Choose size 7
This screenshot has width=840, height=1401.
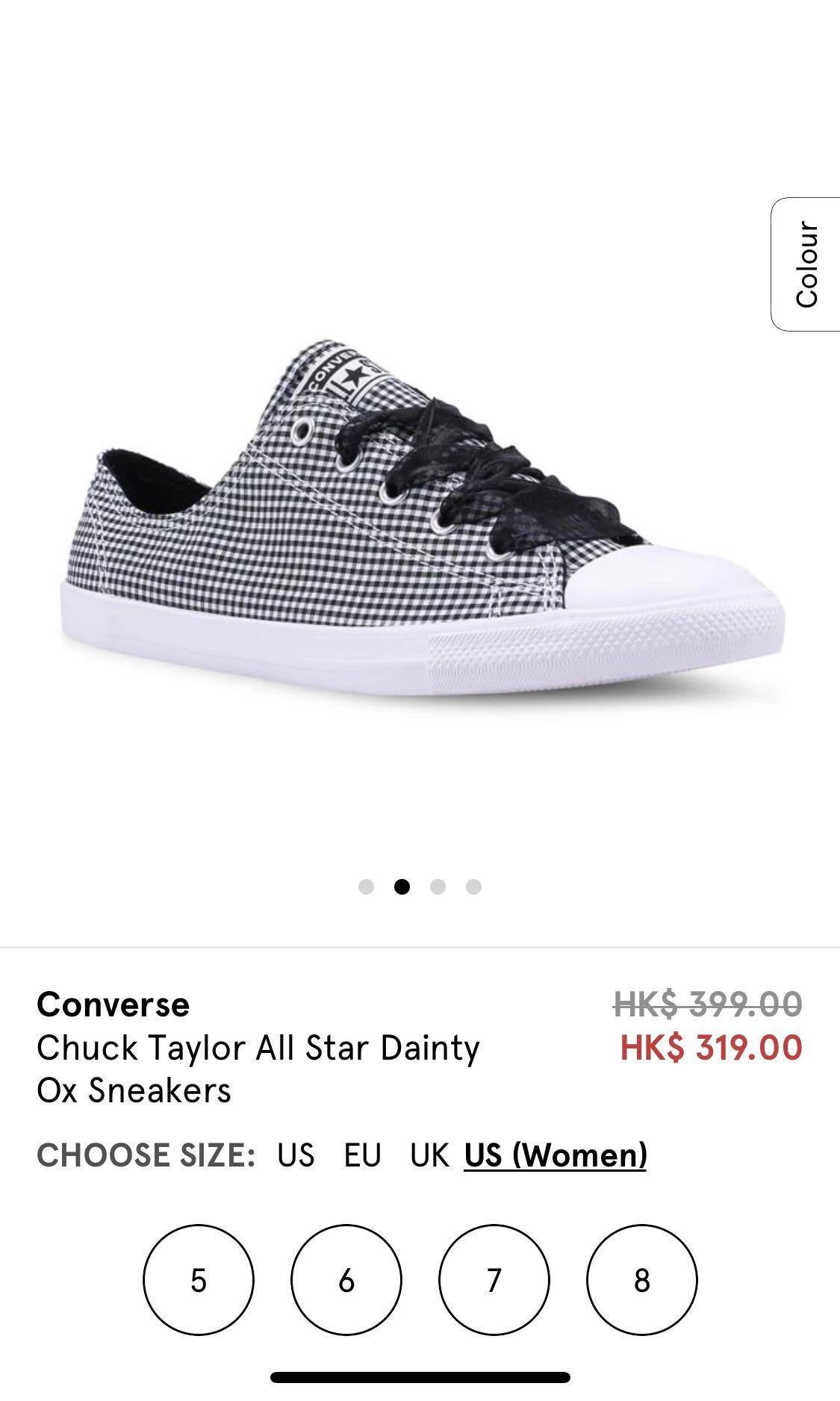coord(494,1280)
